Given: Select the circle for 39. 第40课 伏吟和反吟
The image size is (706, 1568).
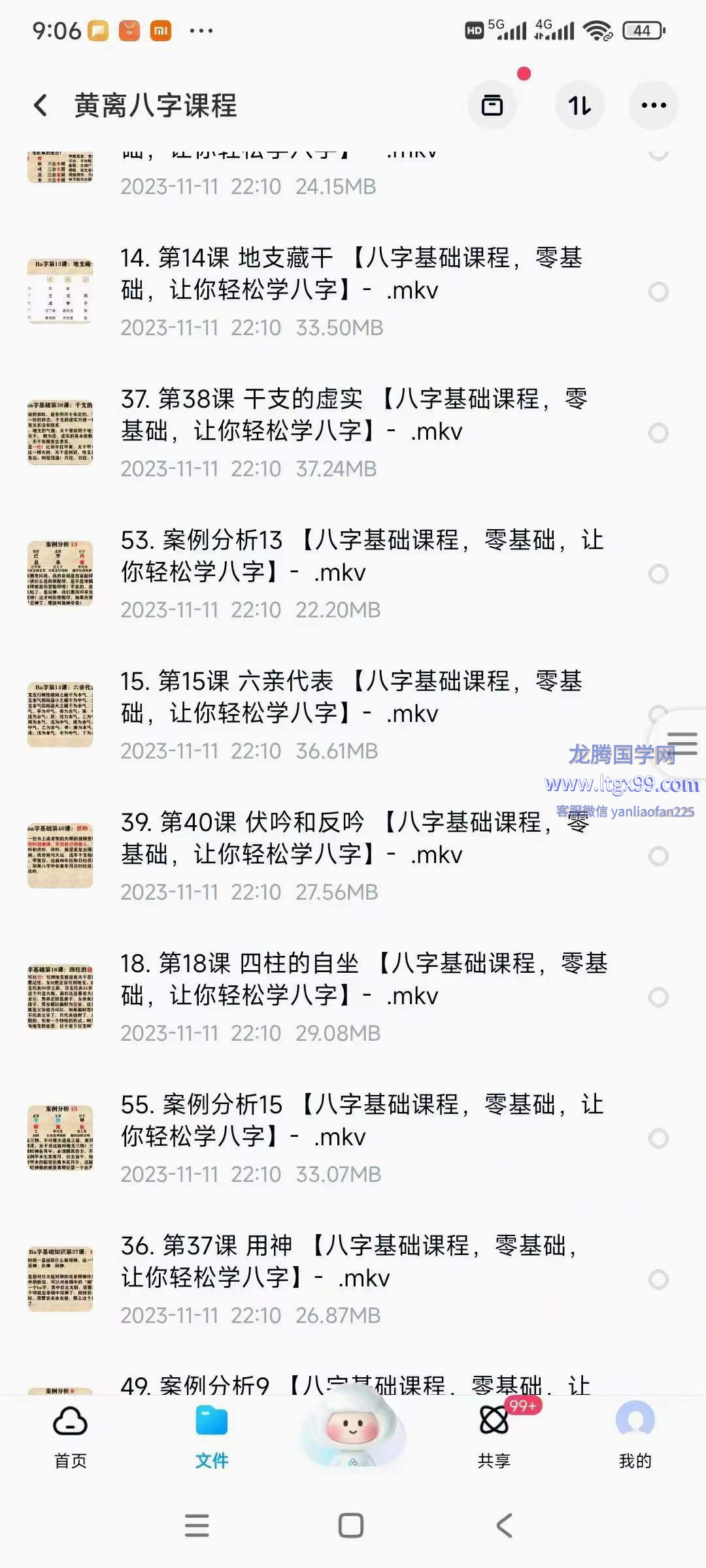Looking at the screenshot, I should point(658,856).
